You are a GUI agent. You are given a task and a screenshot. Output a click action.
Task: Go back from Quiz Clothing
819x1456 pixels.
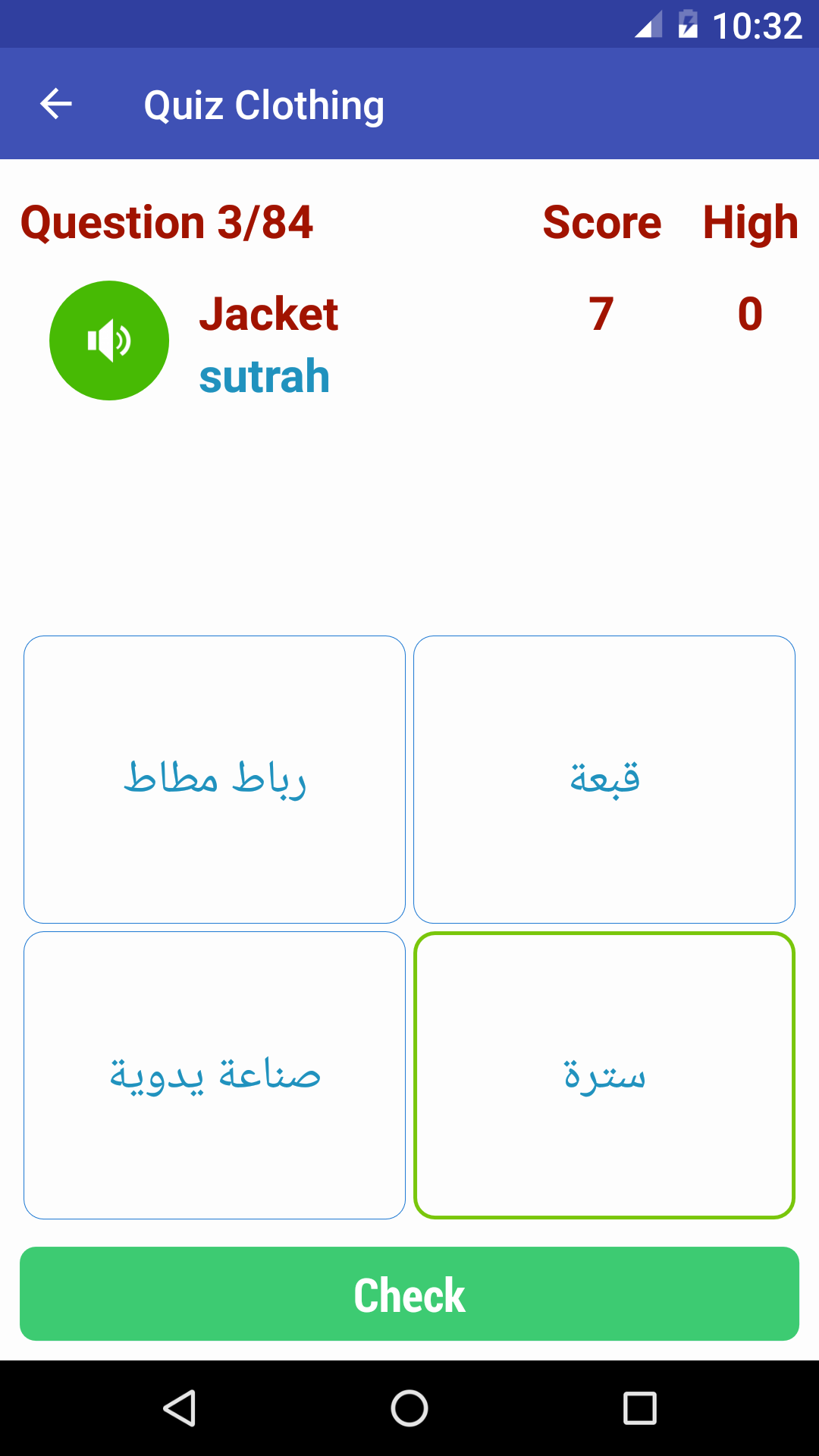[56, 104]
